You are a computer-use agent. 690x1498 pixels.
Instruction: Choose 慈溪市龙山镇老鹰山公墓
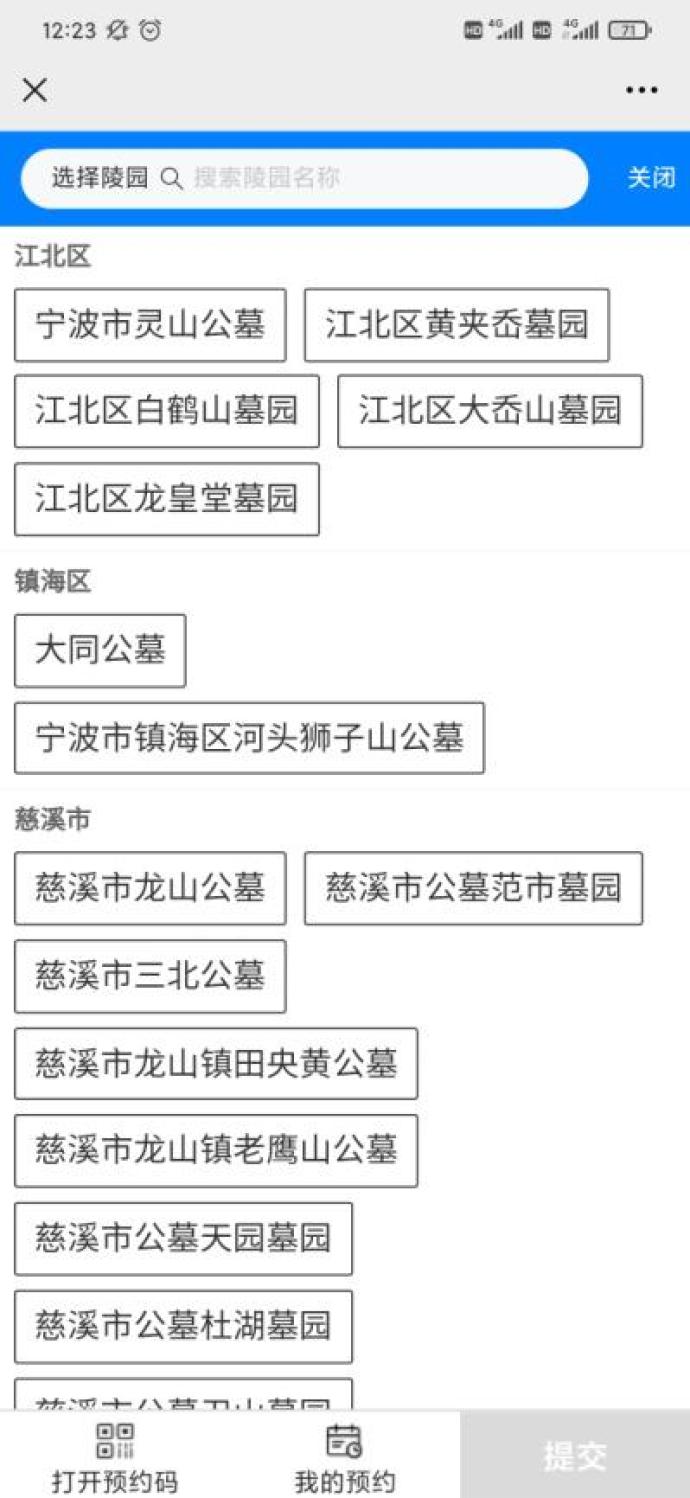(x=216, y=1150)
